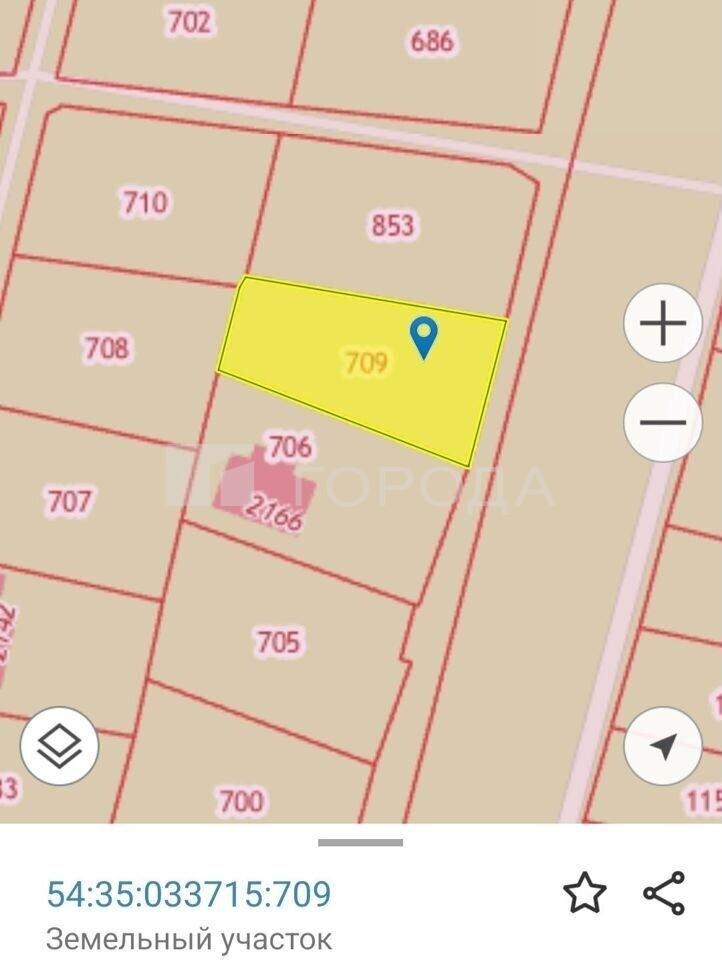Center the map on my location
The image size is (722, 960).
tap(662, 746)
